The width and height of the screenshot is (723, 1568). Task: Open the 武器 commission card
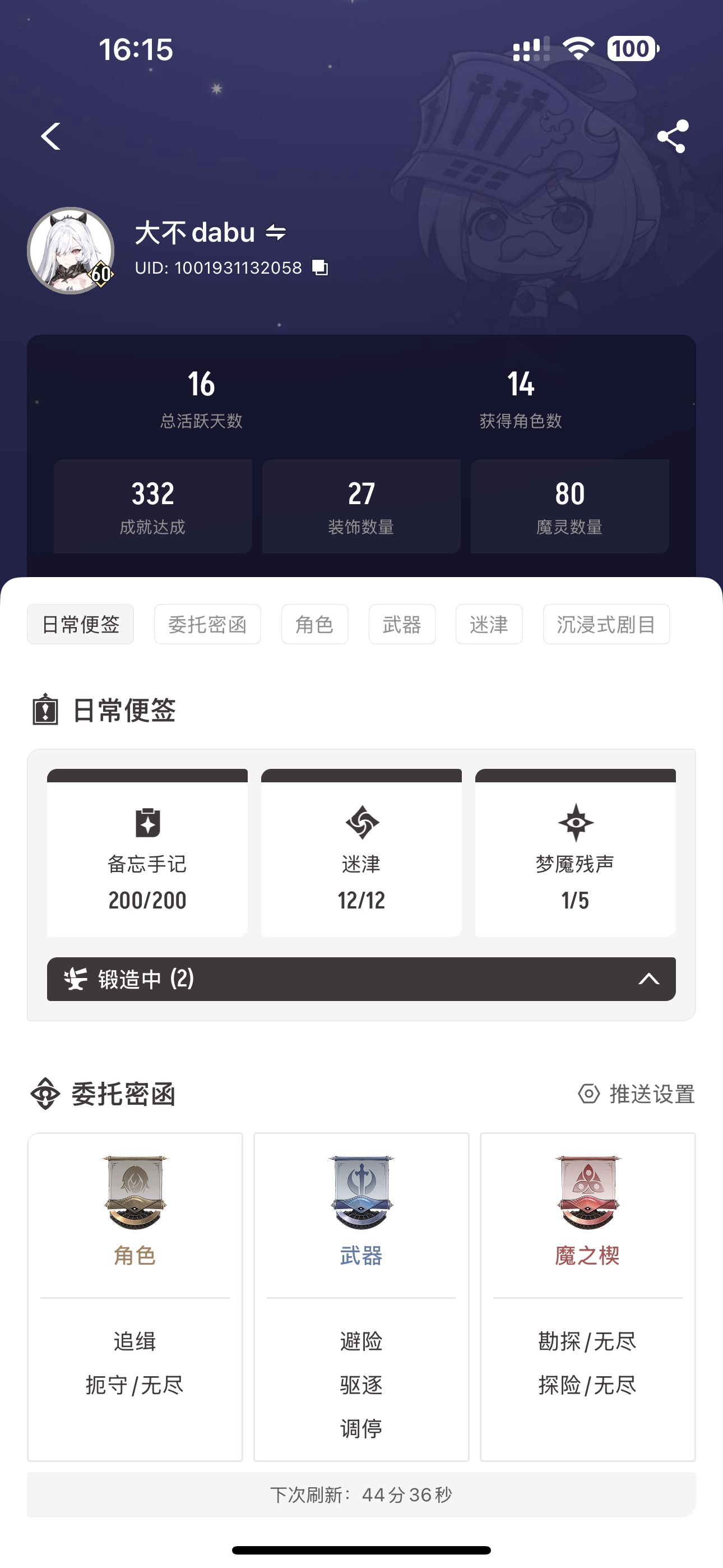(361, 1297)
